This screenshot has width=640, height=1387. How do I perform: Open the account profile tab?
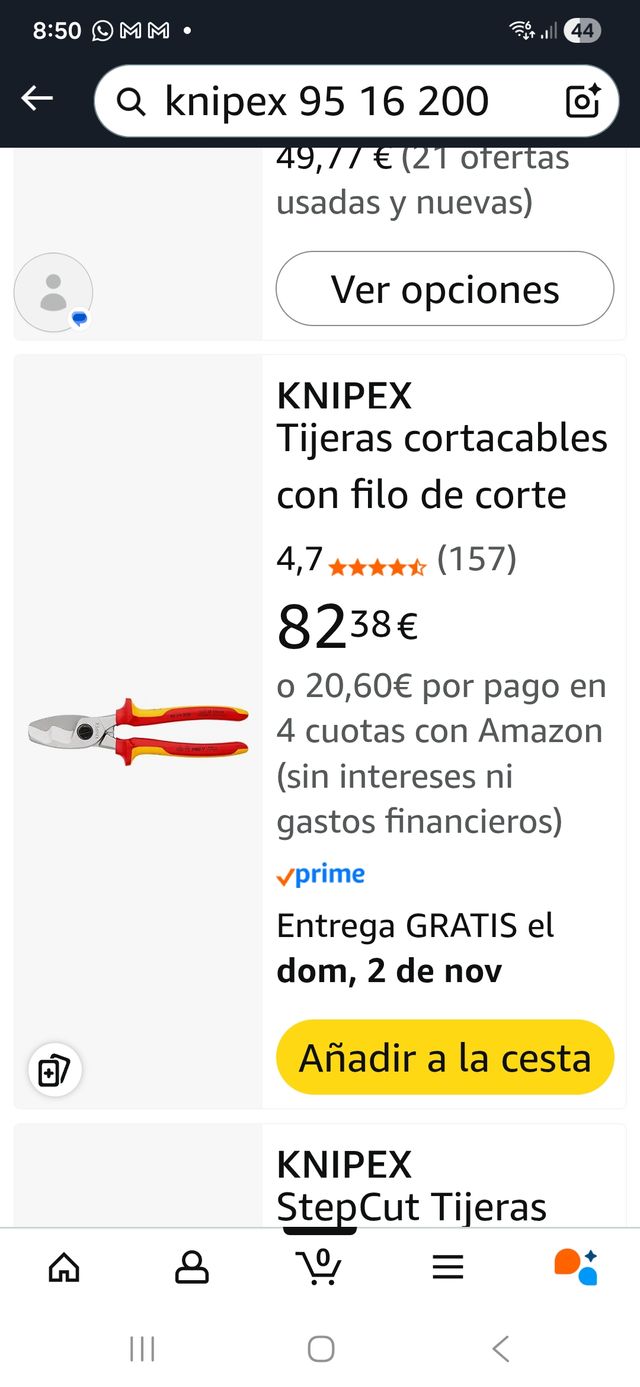pyautogui.click(x=192, y=1267)
